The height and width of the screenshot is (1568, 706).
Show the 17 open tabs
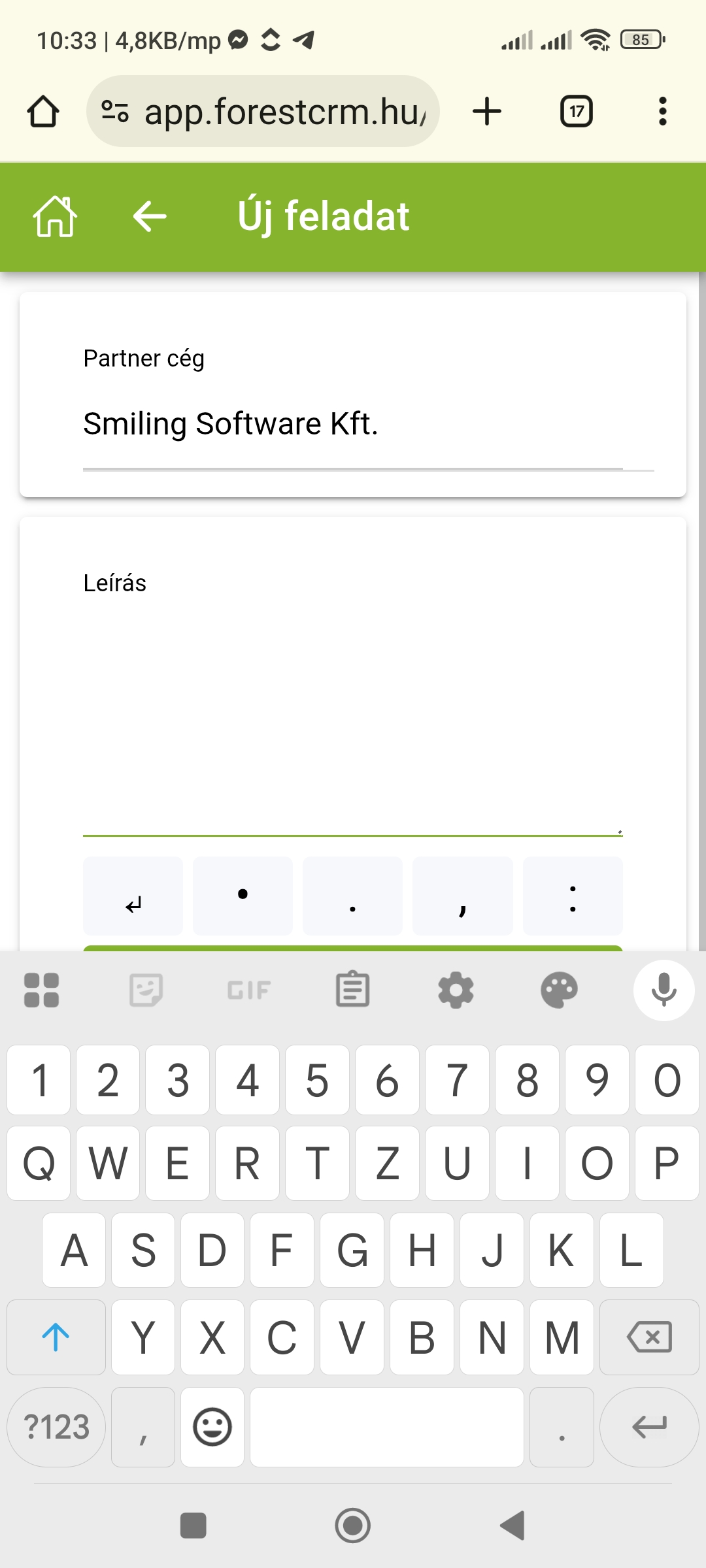pos(576,112)
